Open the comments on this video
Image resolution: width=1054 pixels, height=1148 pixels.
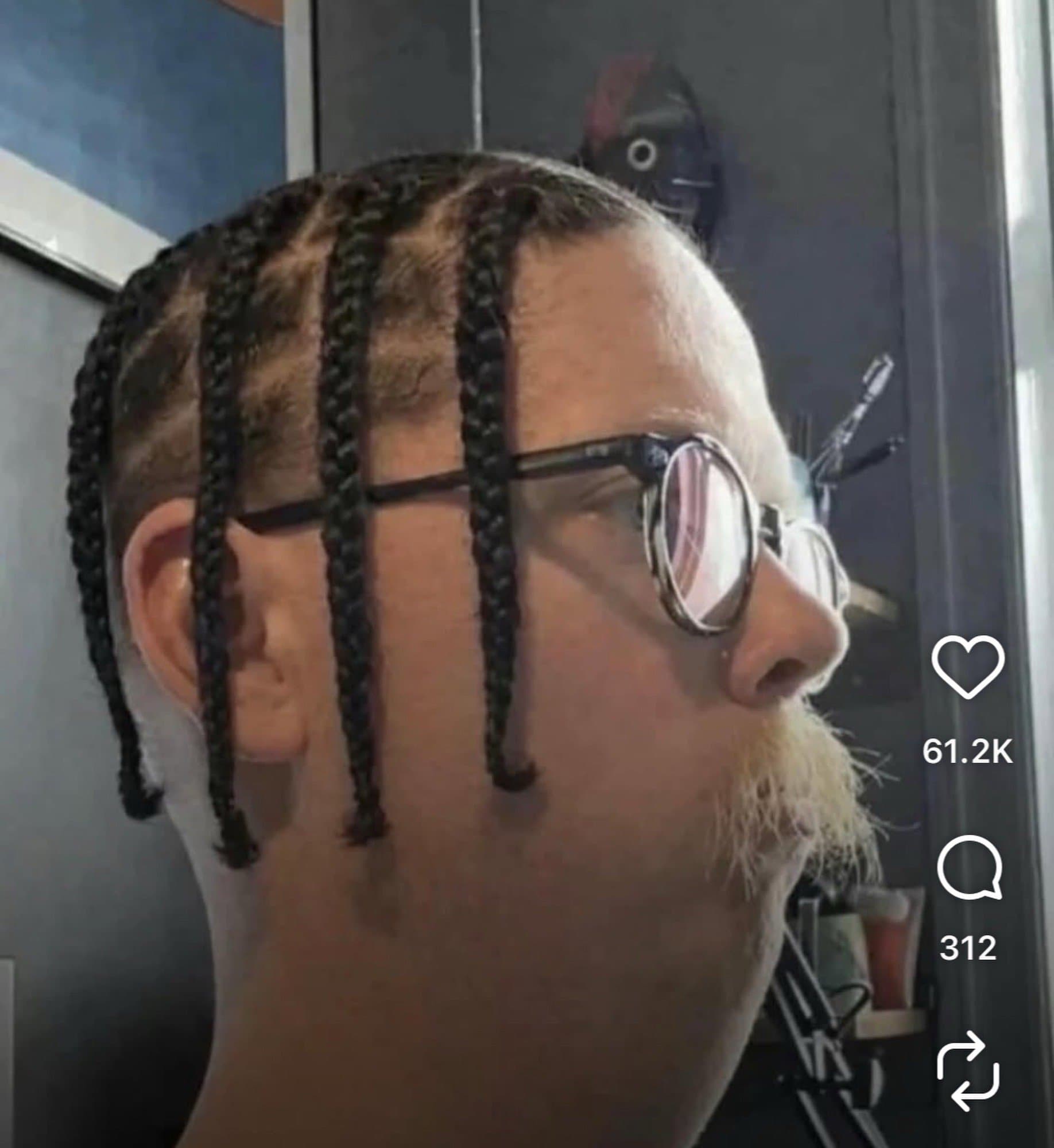(969, 867)
